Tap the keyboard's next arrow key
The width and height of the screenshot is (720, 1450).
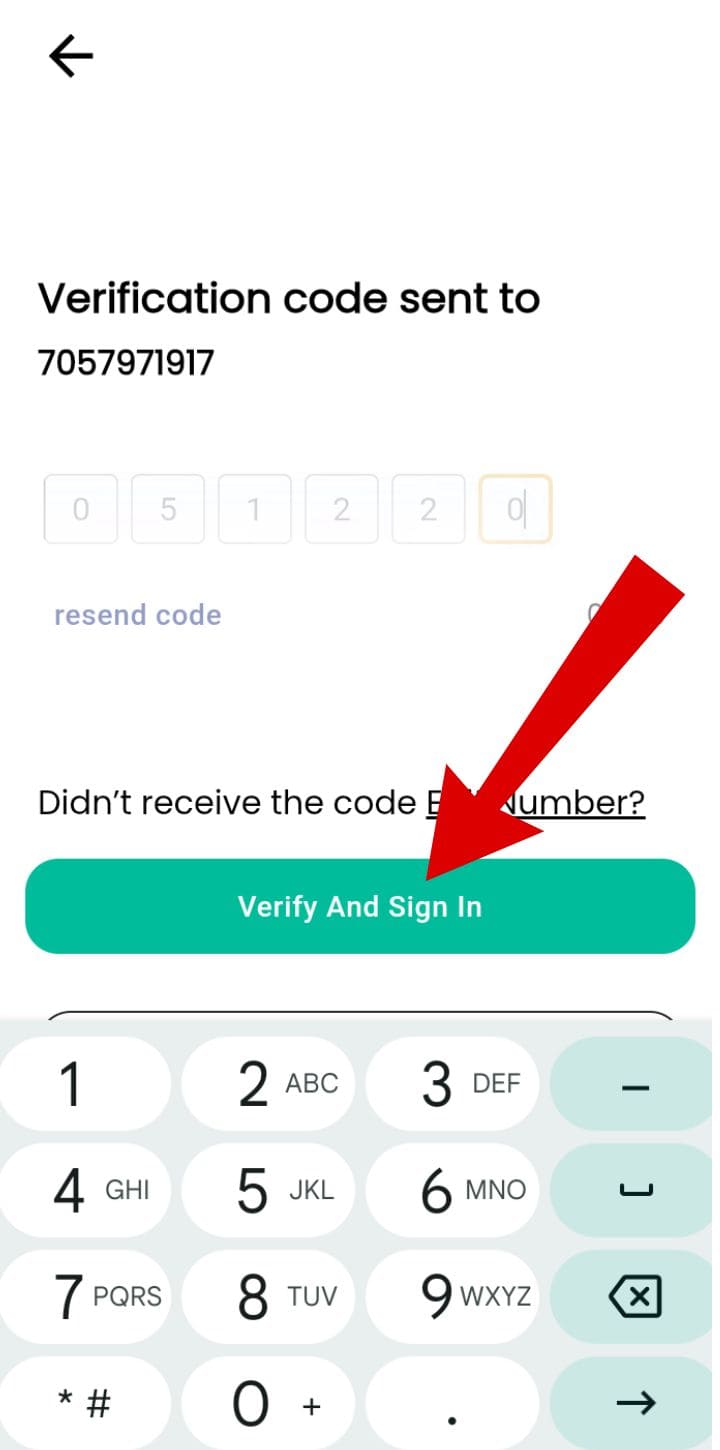(635, 1403)
